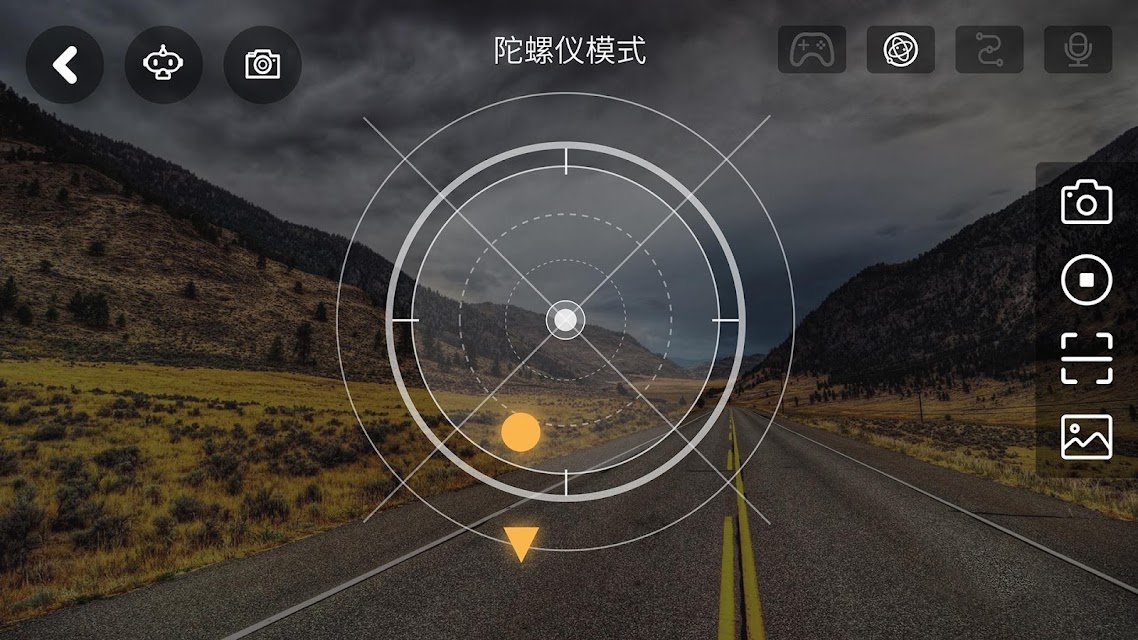1138x640 pixels.
Task: Stop the video recording
Action: [1086, 280]
